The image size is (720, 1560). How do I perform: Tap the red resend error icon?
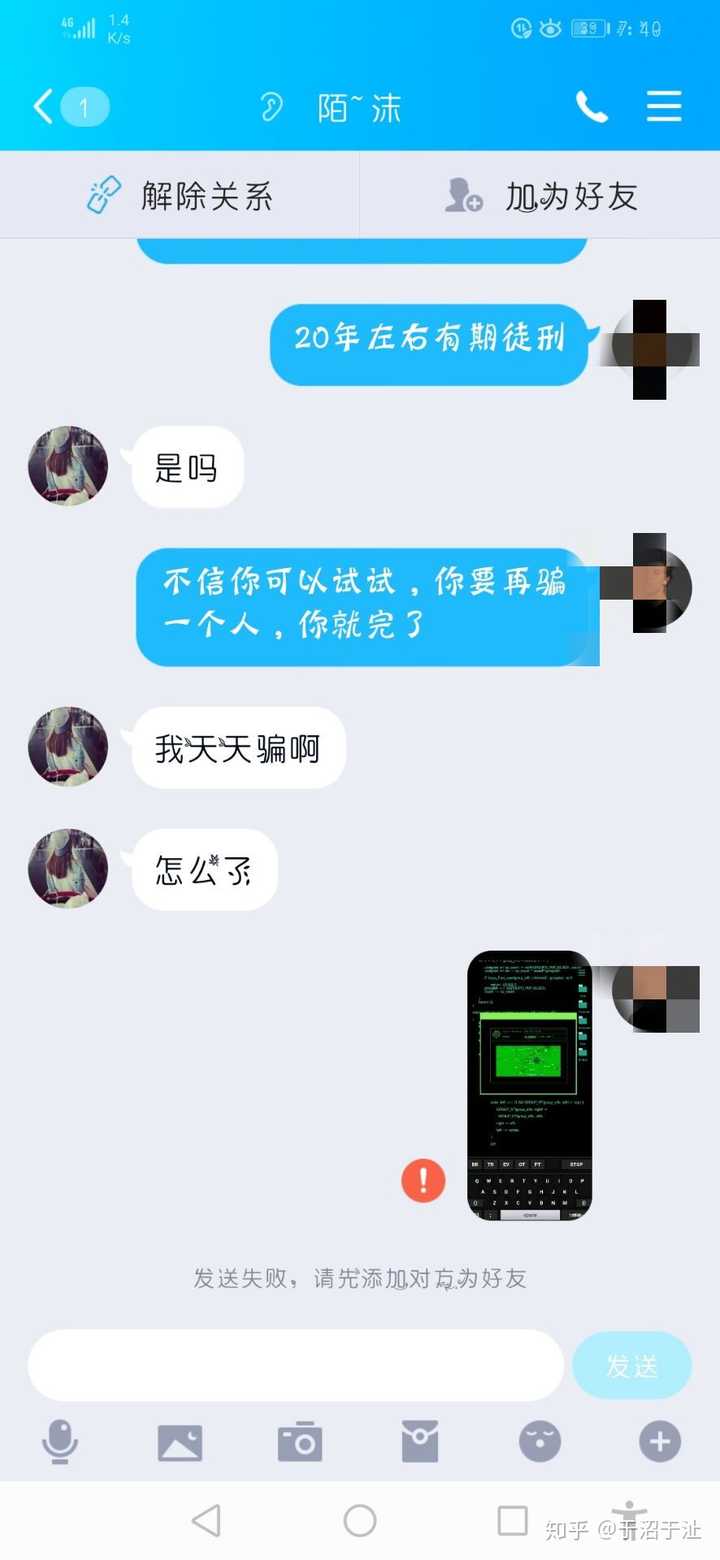423,1180
